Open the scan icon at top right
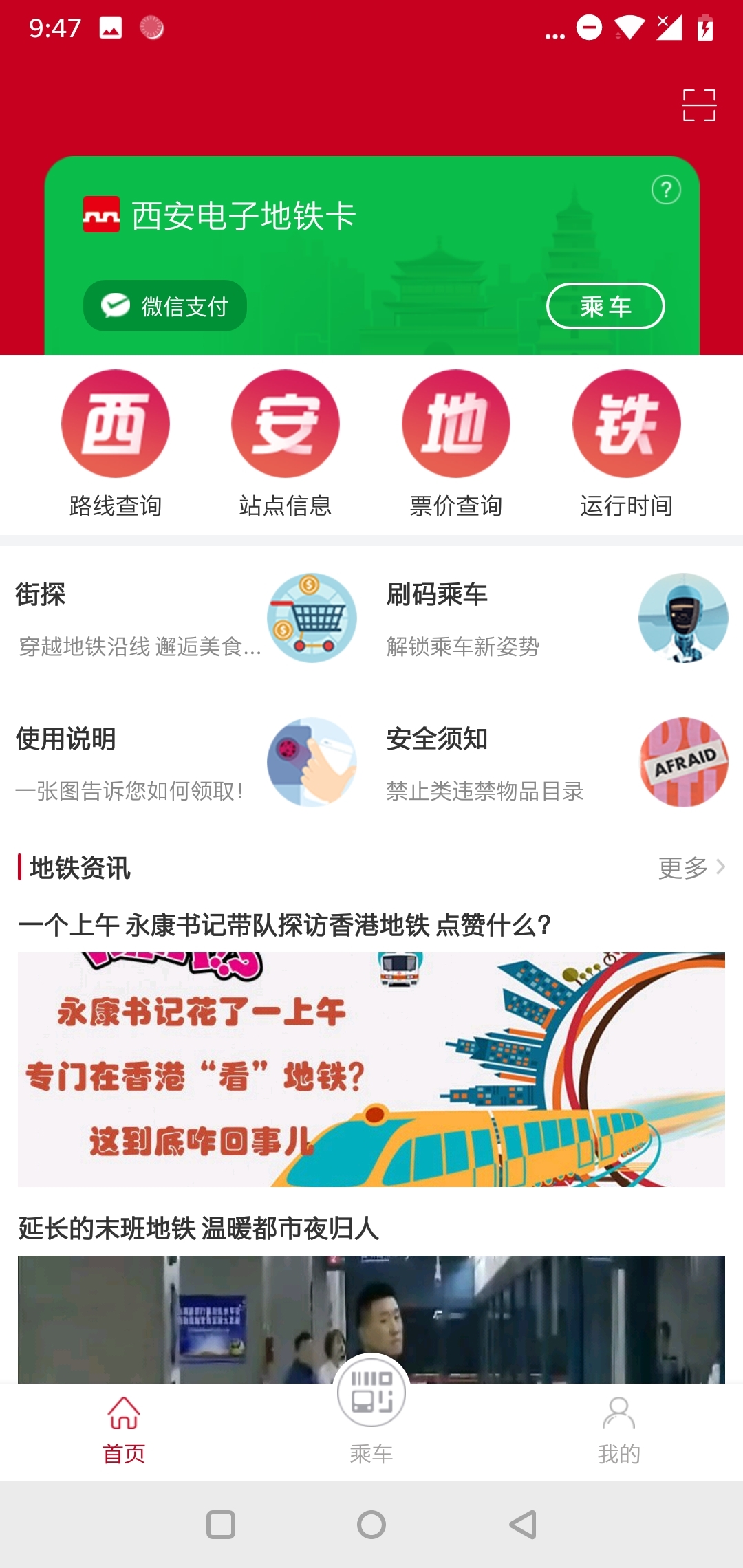Viewport: 743px width, 1568px height. (699, 105)
